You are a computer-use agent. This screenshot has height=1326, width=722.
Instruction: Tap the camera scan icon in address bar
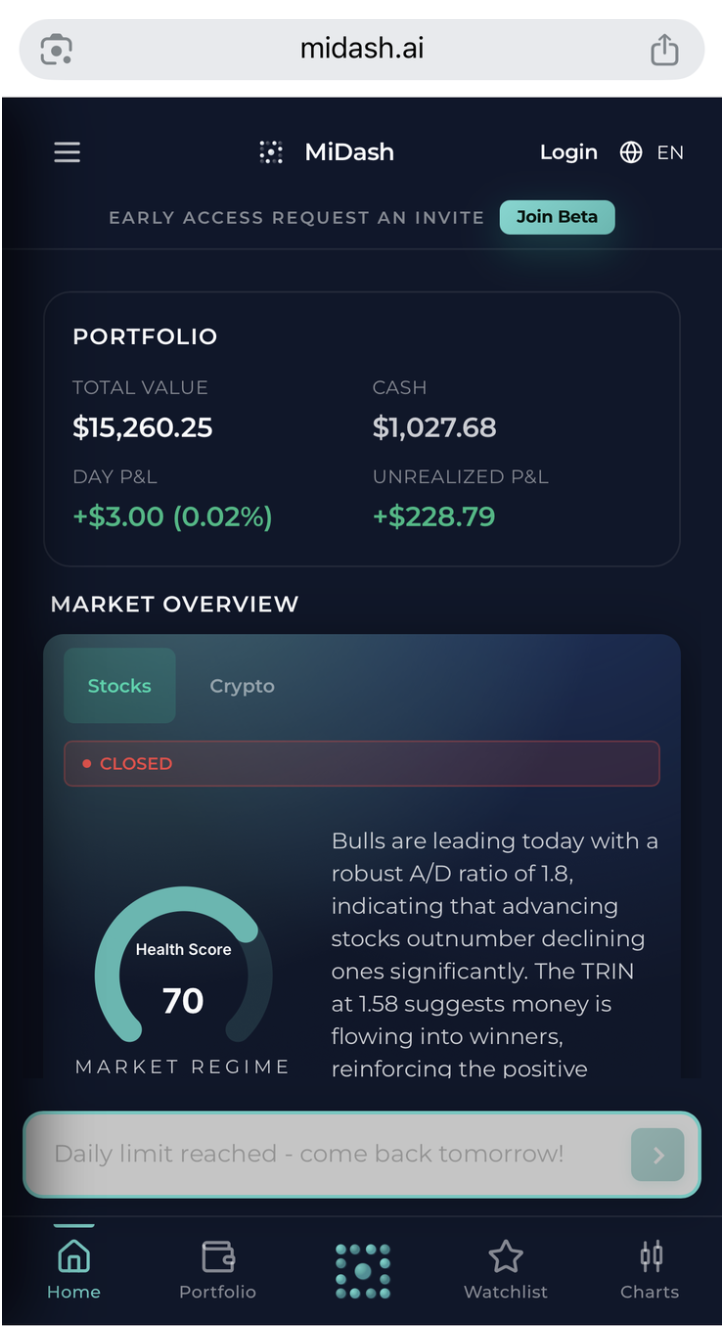(x=57, y=50)
